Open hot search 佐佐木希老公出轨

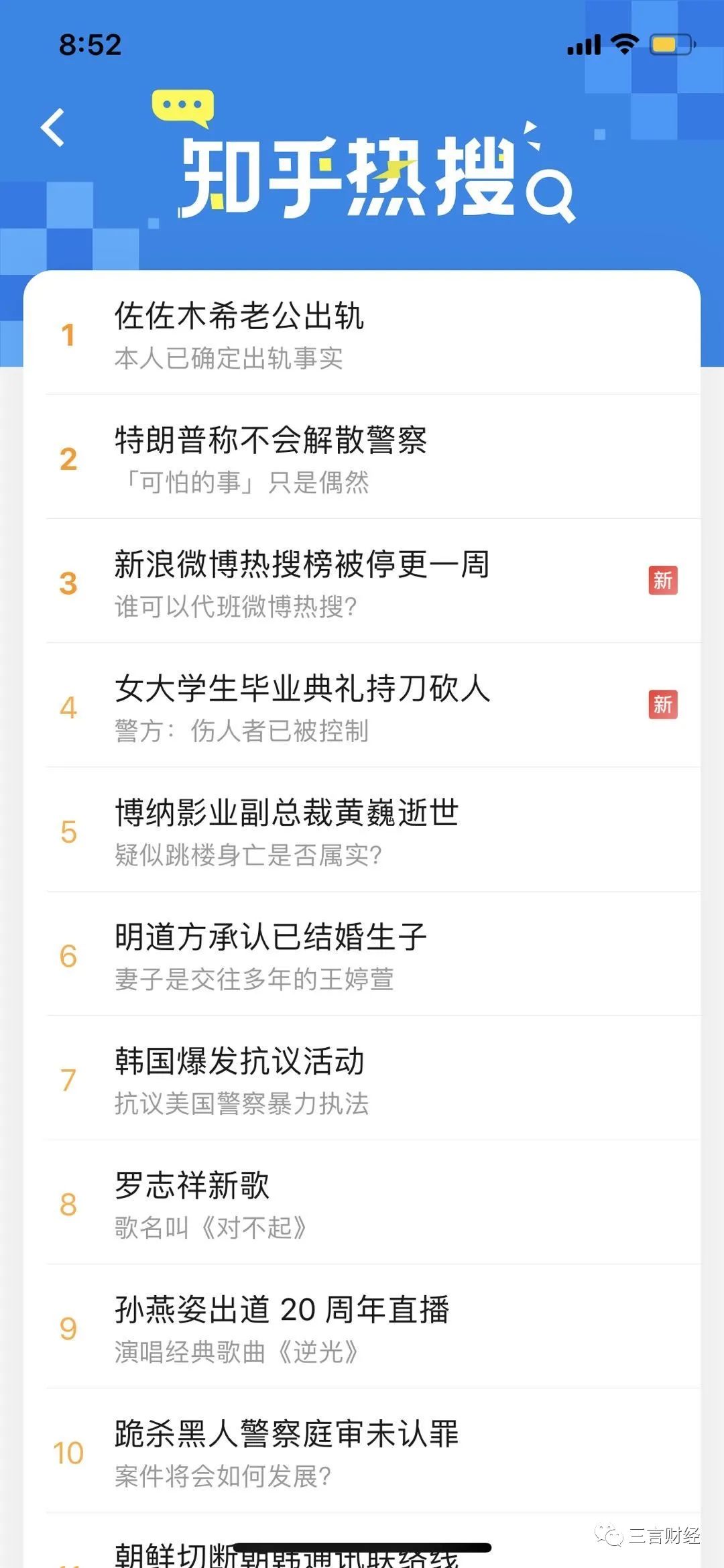click(x=362, y=333)
